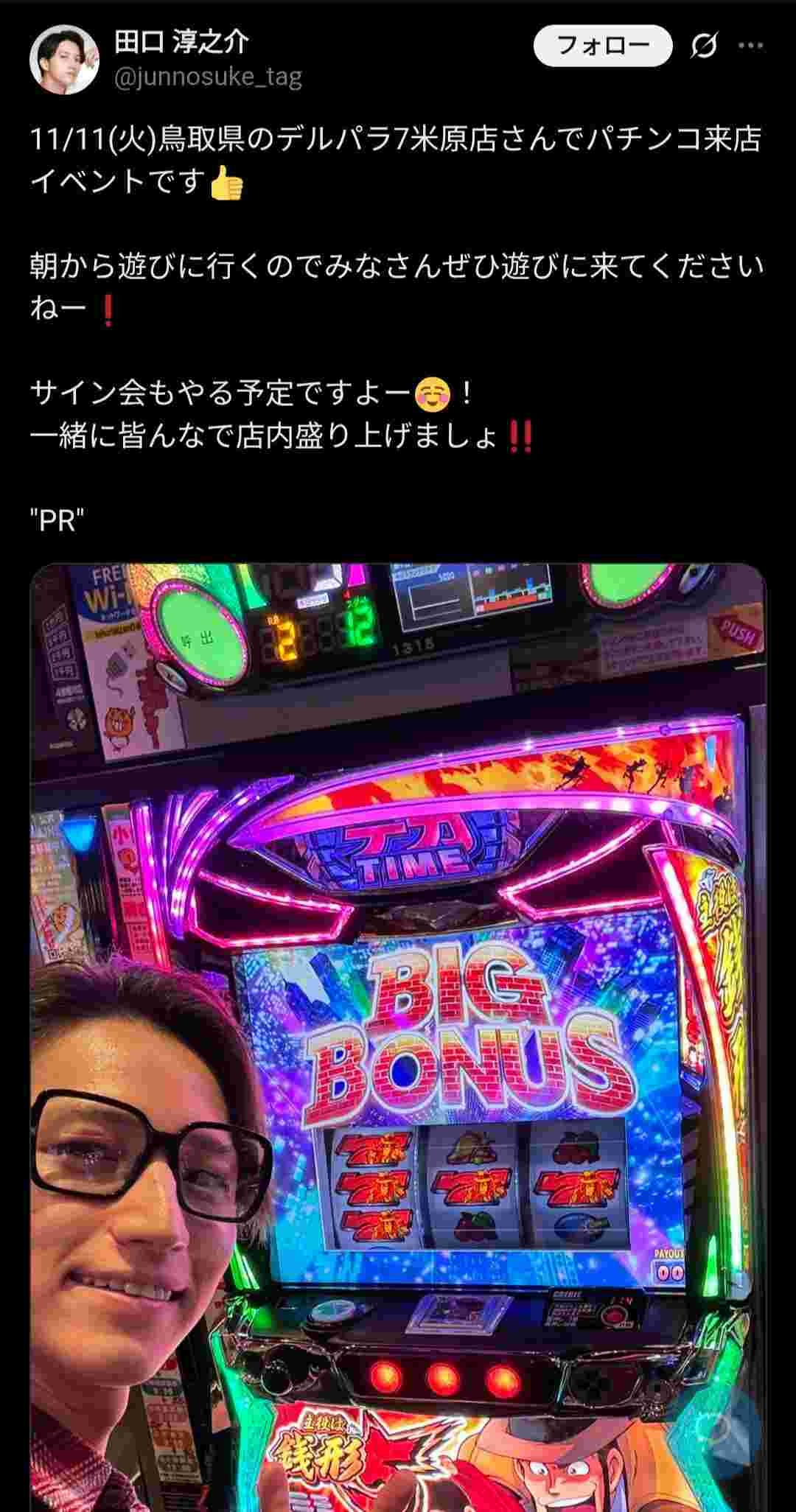Open the Grok icon next to Follow
The width and height of the screenshot is (796, 1512).
click(x=704, y=46)
